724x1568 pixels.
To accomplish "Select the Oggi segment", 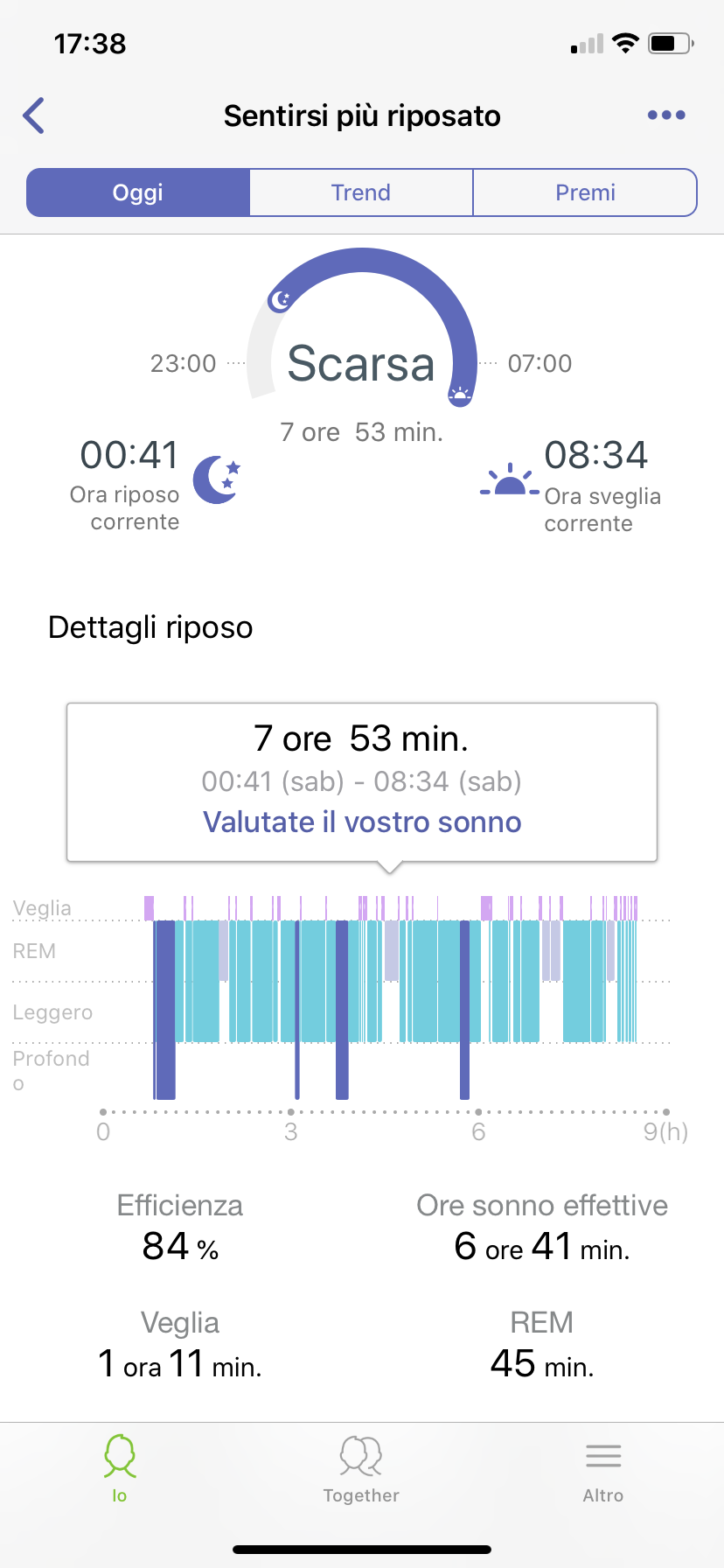I will (x=138, y=192).
